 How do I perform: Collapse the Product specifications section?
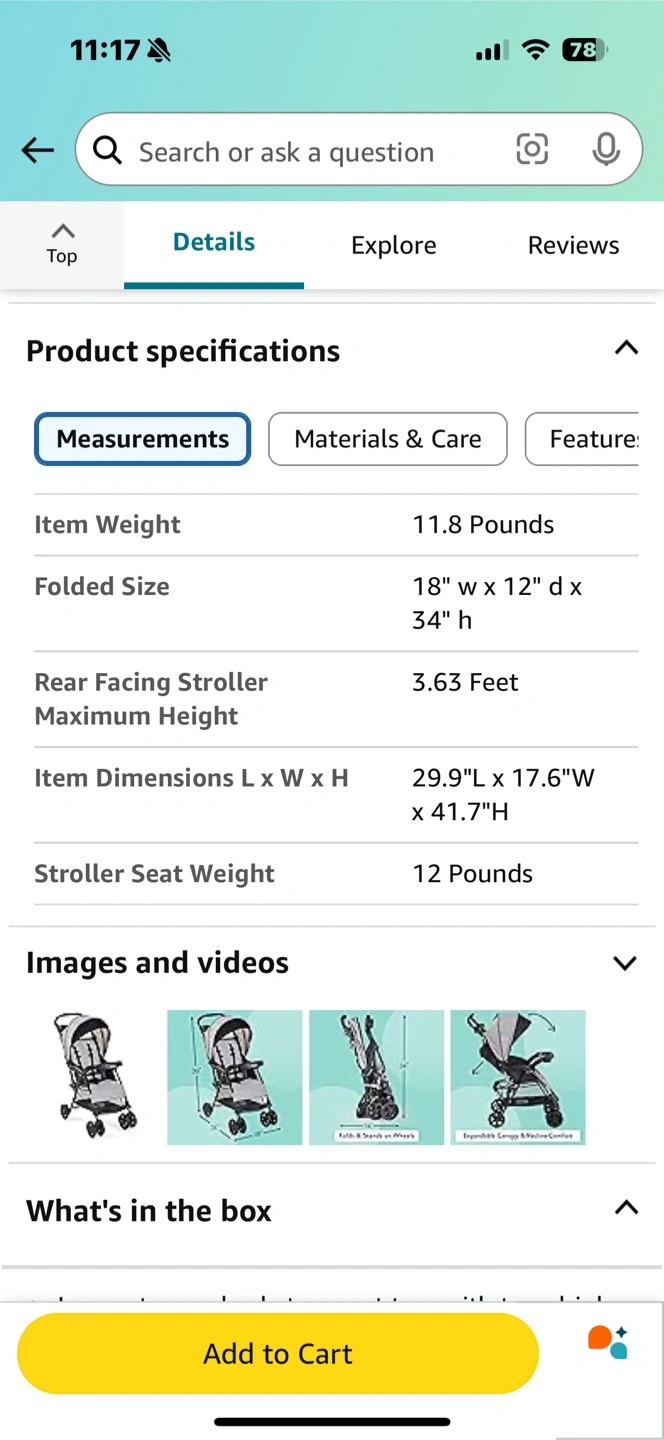625,349
